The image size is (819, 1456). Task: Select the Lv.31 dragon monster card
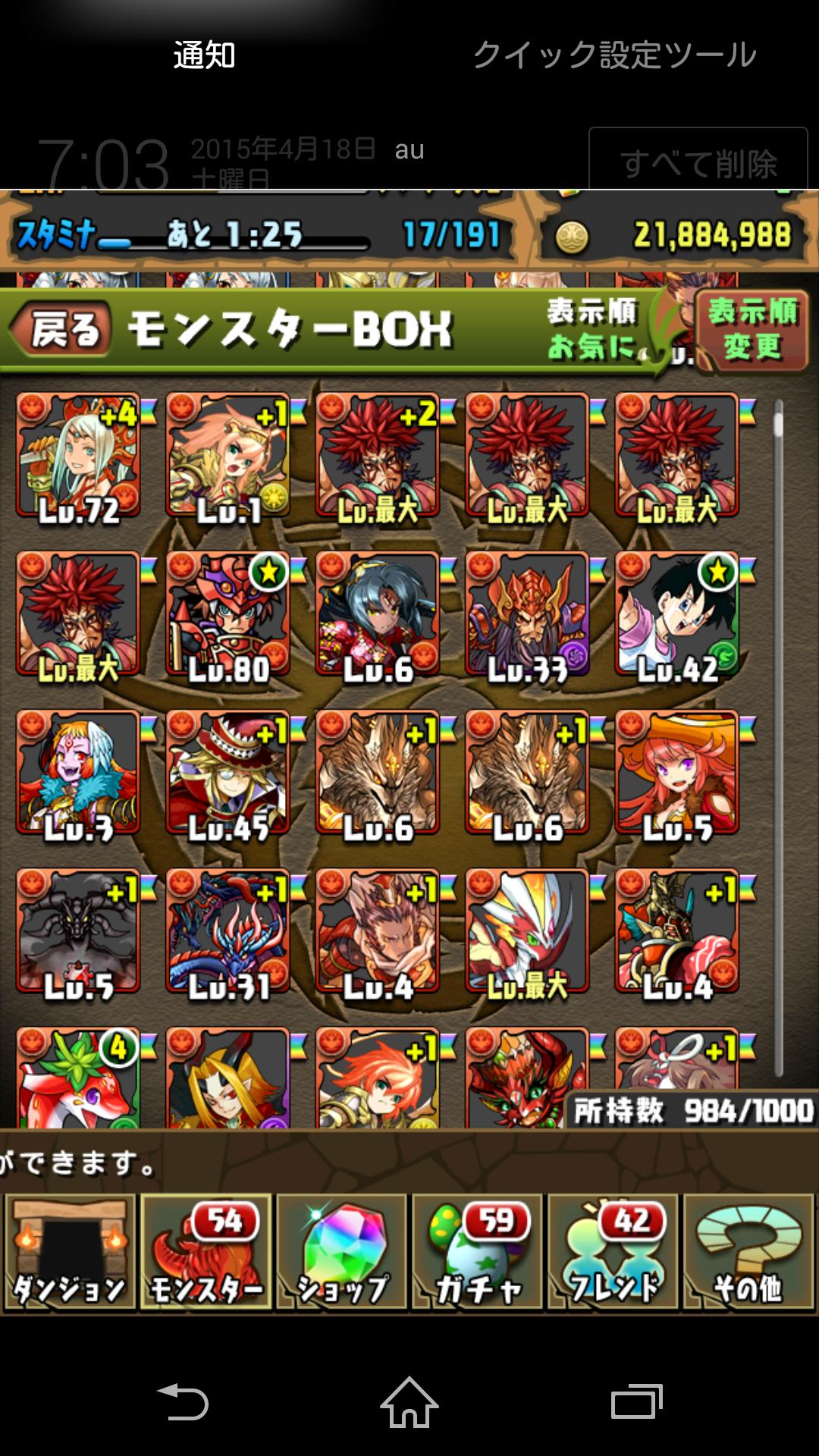[x=228, y=931]
